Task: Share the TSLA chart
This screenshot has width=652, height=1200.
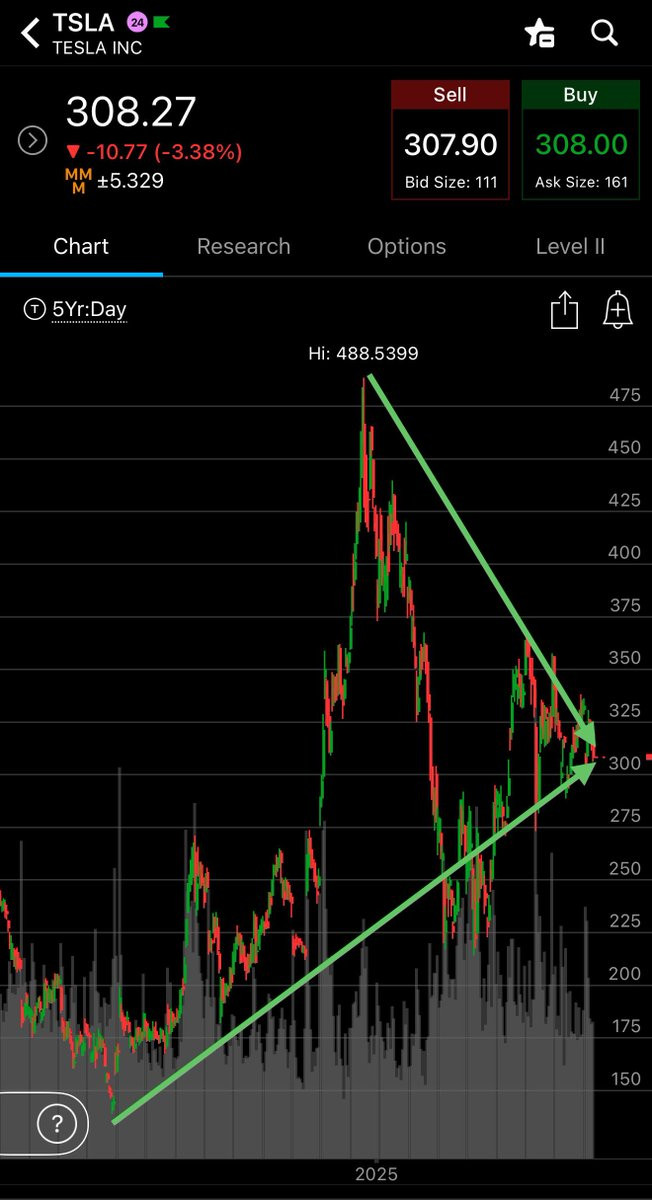Action: (565, 310)
